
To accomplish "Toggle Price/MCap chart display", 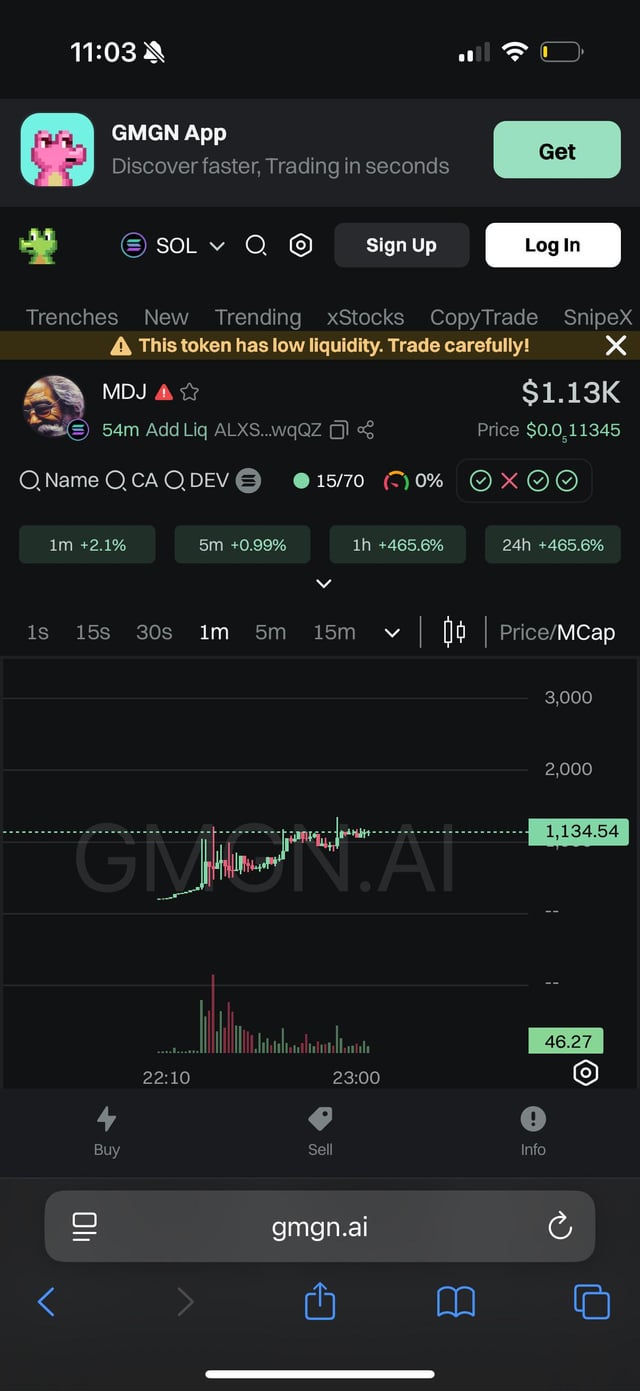I will pos(556,632).
